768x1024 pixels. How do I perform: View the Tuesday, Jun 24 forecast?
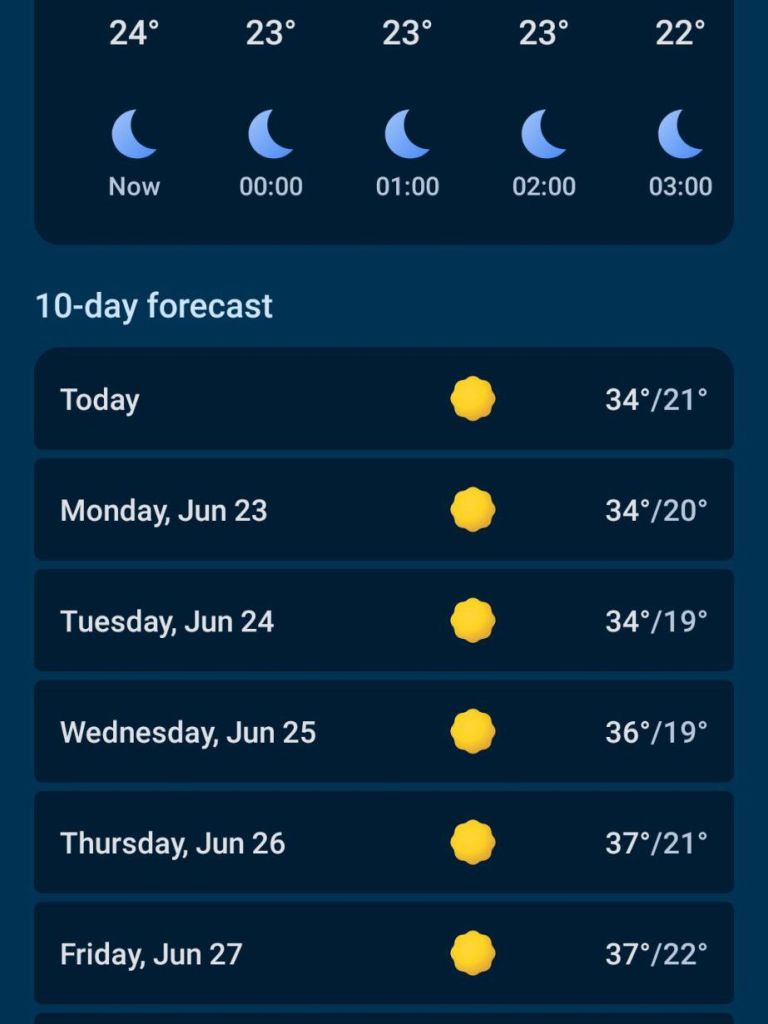[x=384, y=621]
